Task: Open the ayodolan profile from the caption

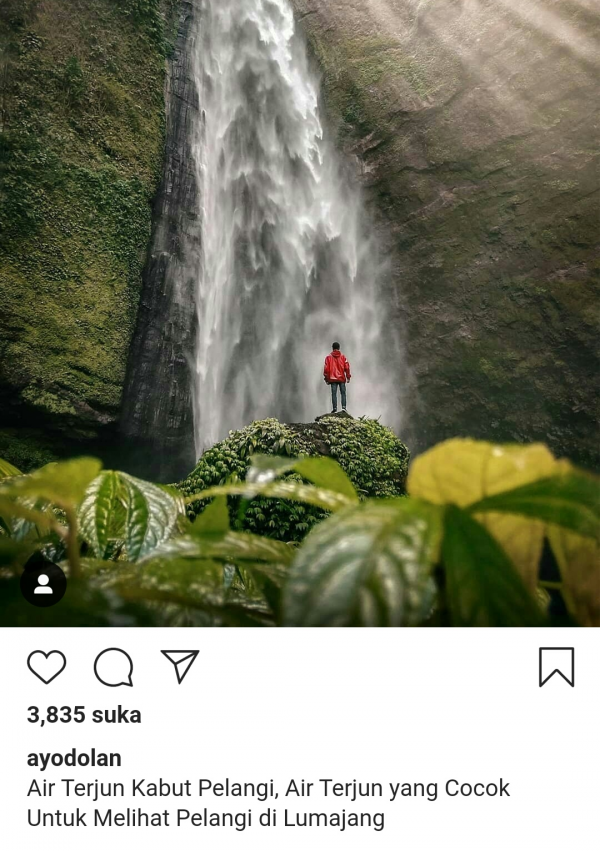Action: [74, 758]
